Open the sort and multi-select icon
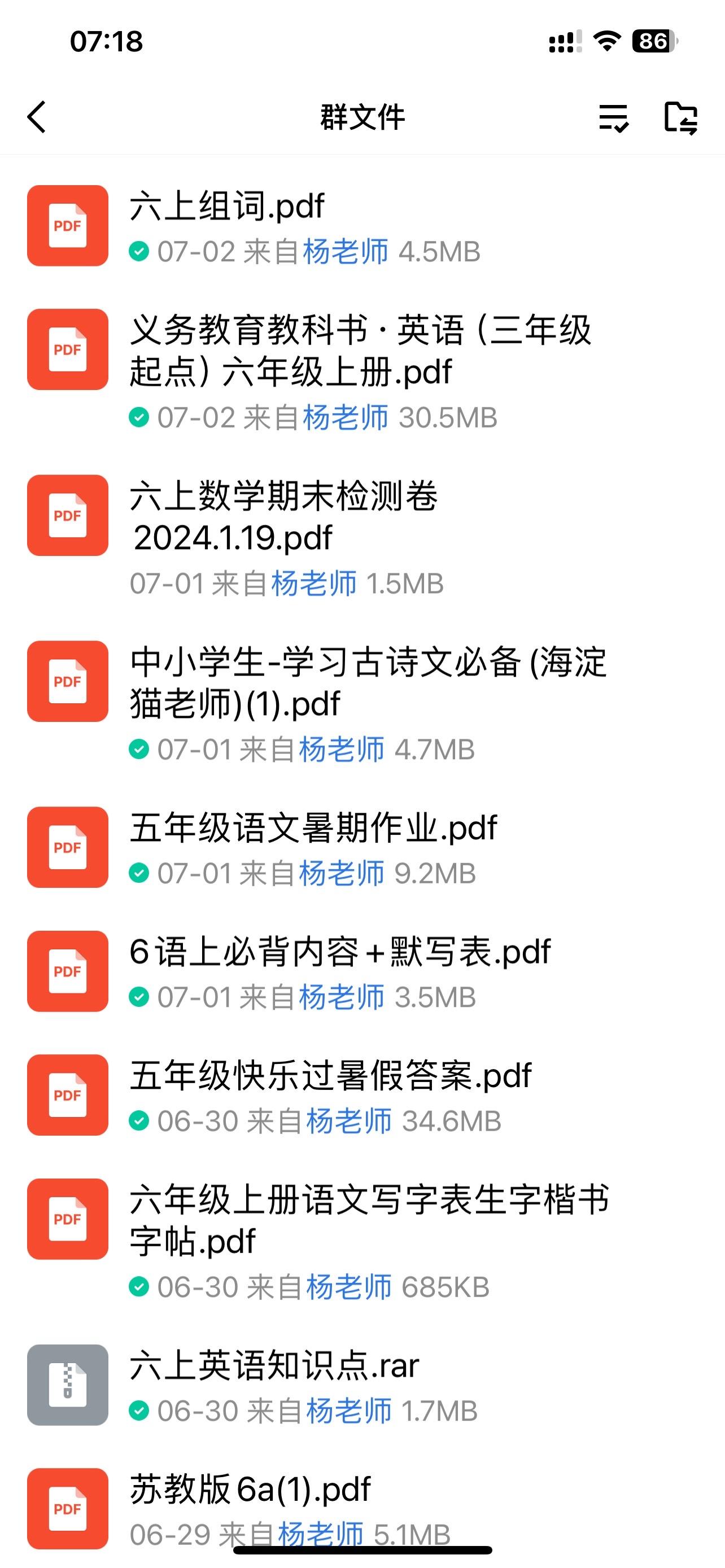The width and height of the screenshot is (725, 1568). coord(614,117)
